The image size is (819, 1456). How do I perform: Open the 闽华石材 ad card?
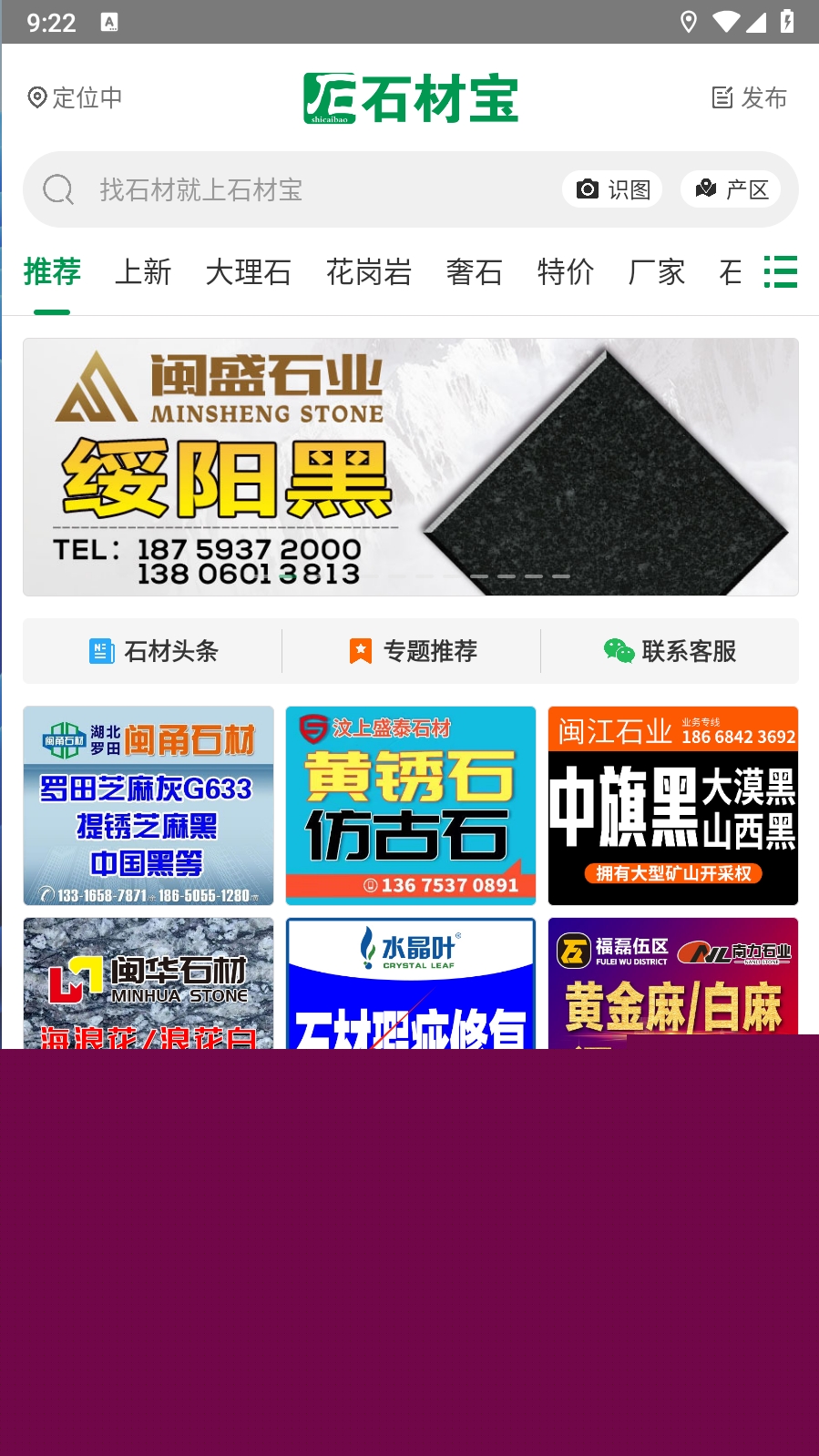click(148, 982)
